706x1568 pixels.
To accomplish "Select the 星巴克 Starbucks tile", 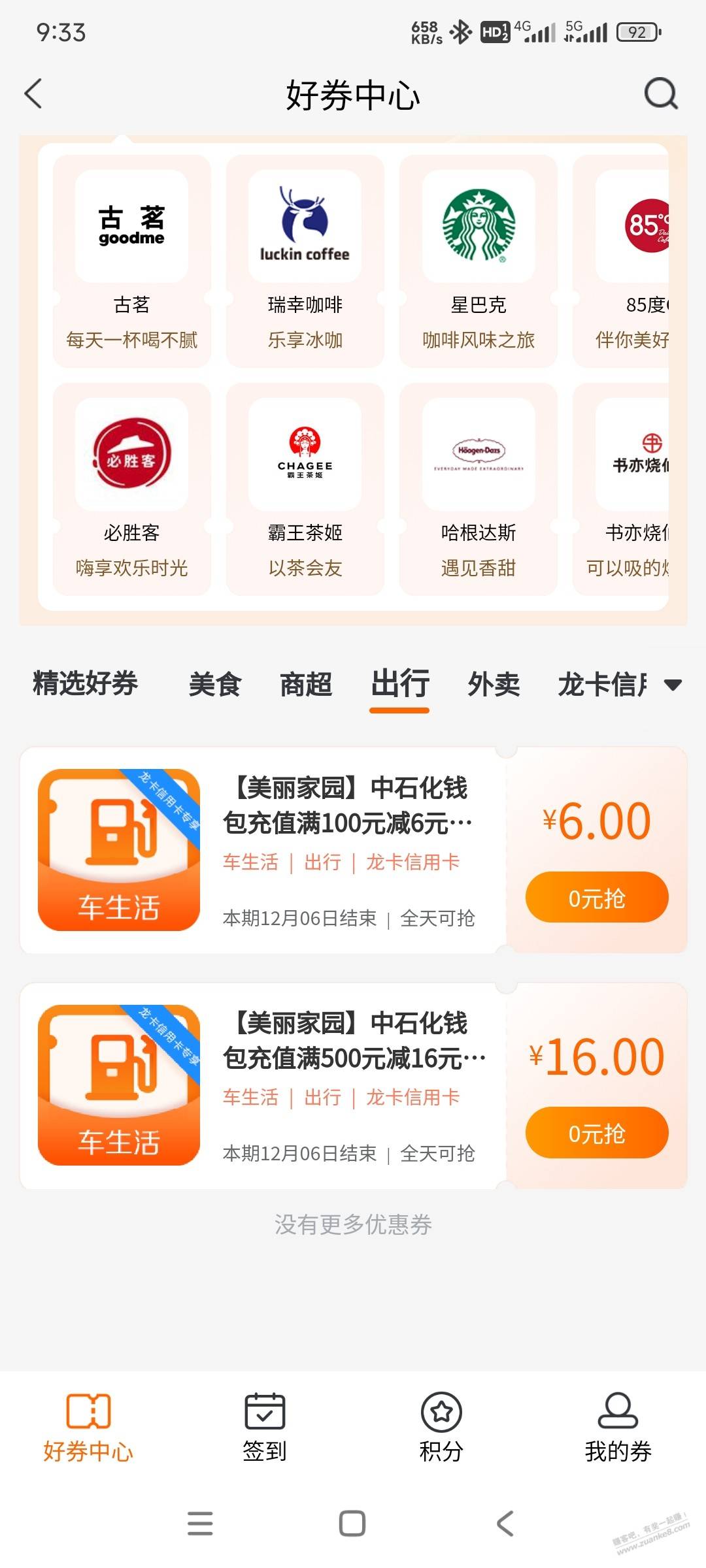I will pos(479,261).
